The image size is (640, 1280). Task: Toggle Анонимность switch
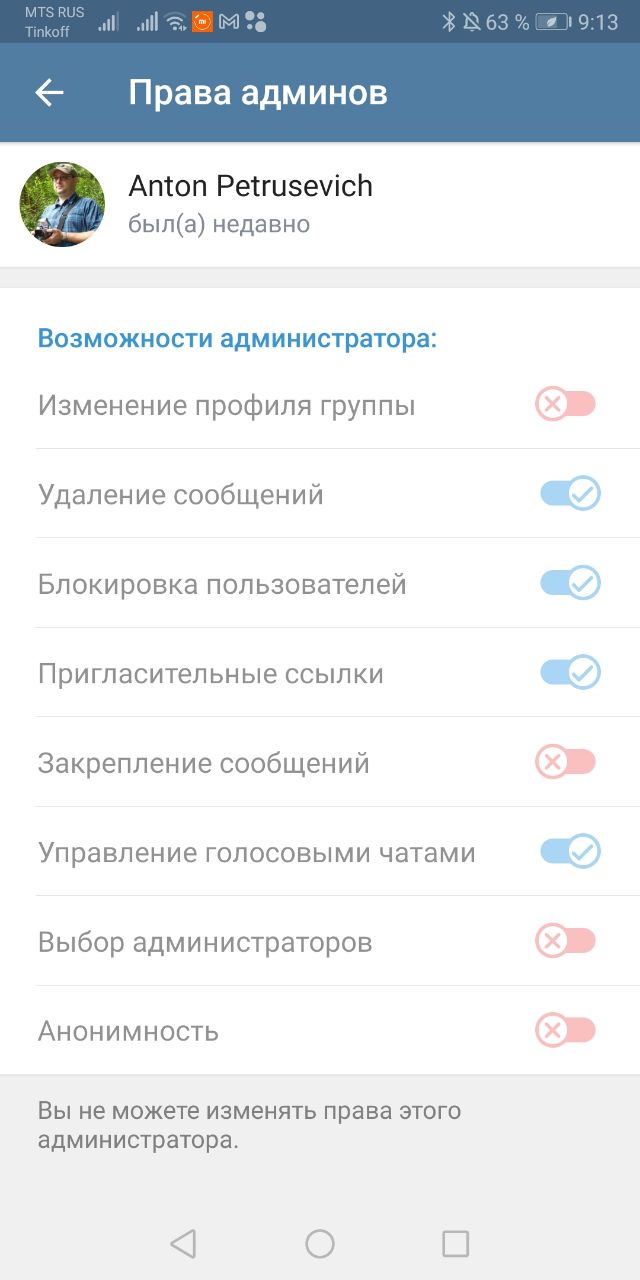point(567,1030)
